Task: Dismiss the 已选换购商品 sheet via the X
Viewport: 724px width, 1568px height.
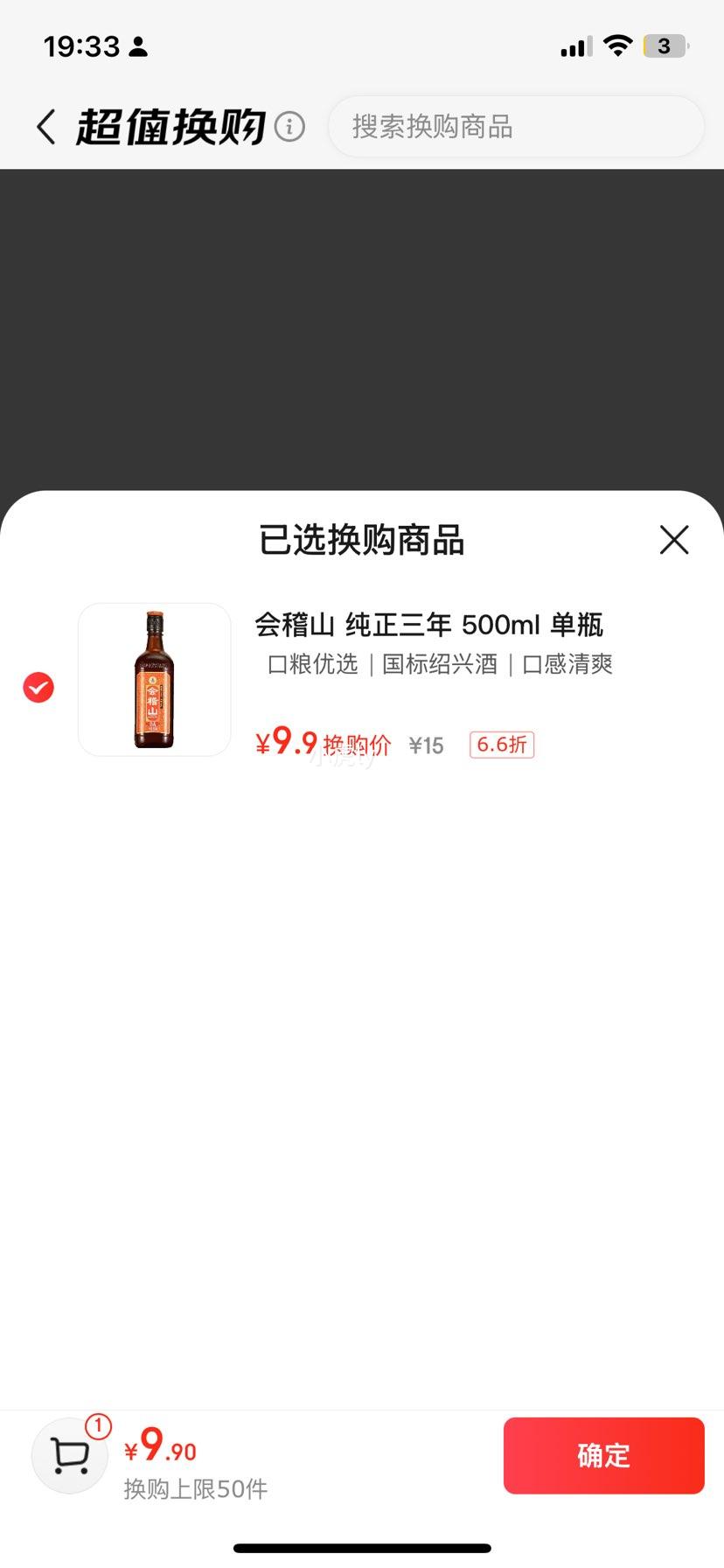Action: tap(674, 541)
